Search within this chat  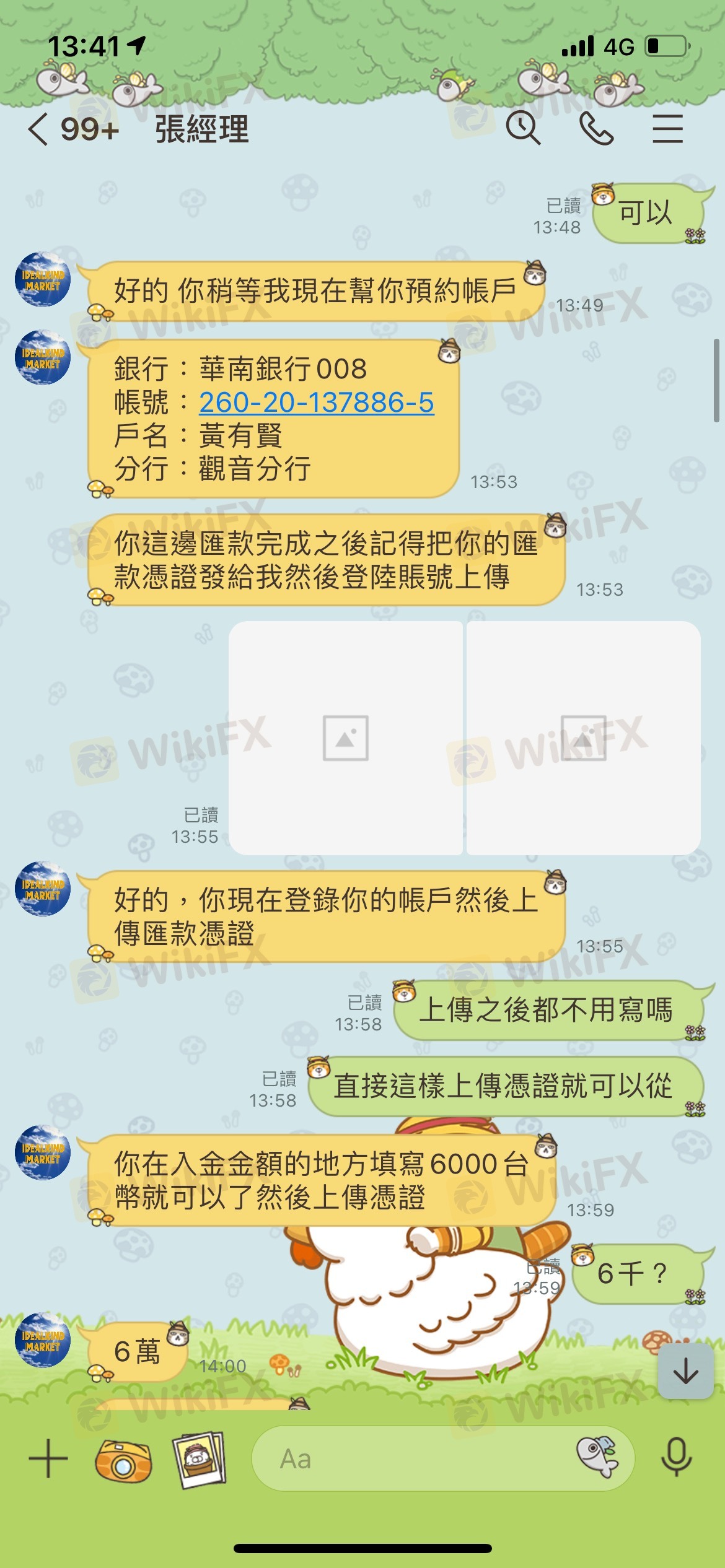[x=523, y=129]
